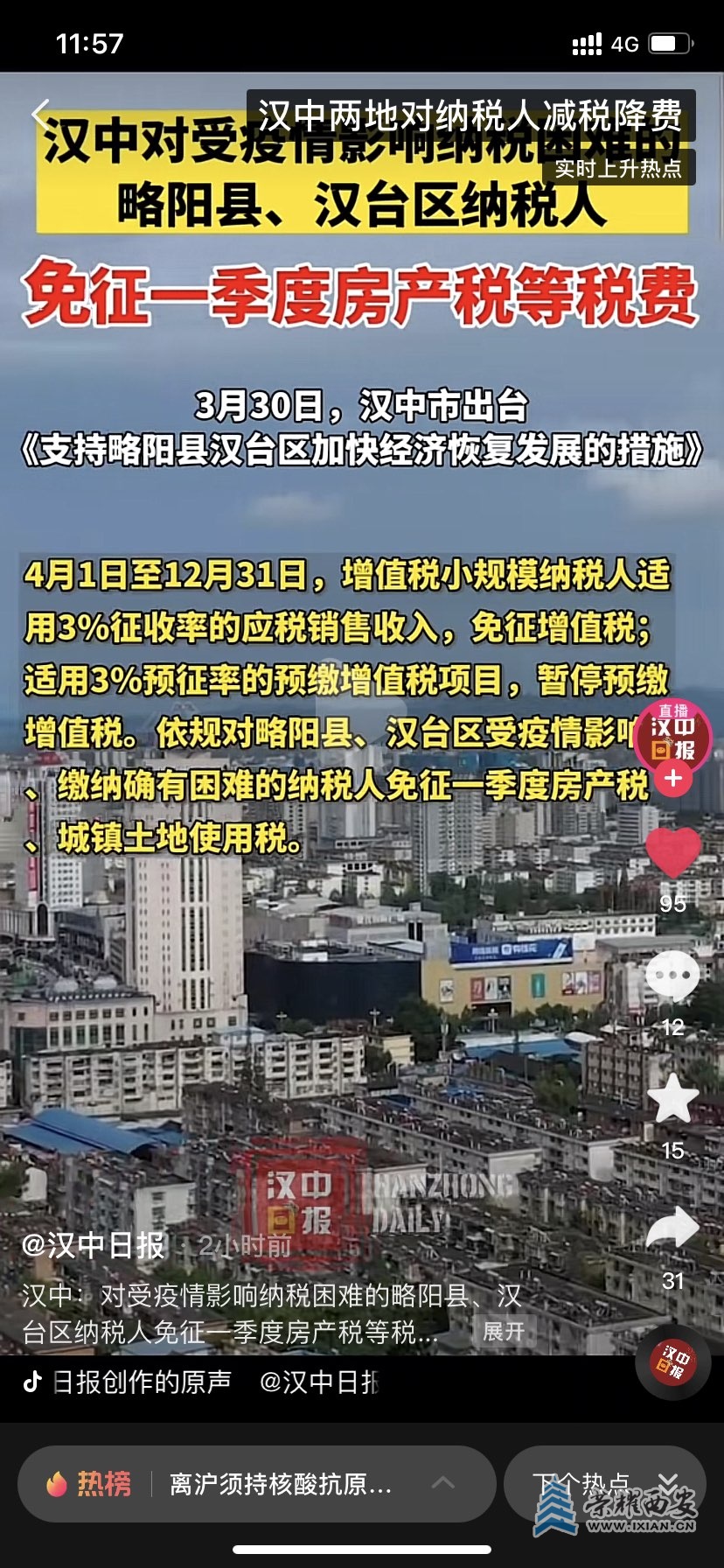
Task: Tap the 日报创作的原声 sound title
Action: (x=143, y=1382)
